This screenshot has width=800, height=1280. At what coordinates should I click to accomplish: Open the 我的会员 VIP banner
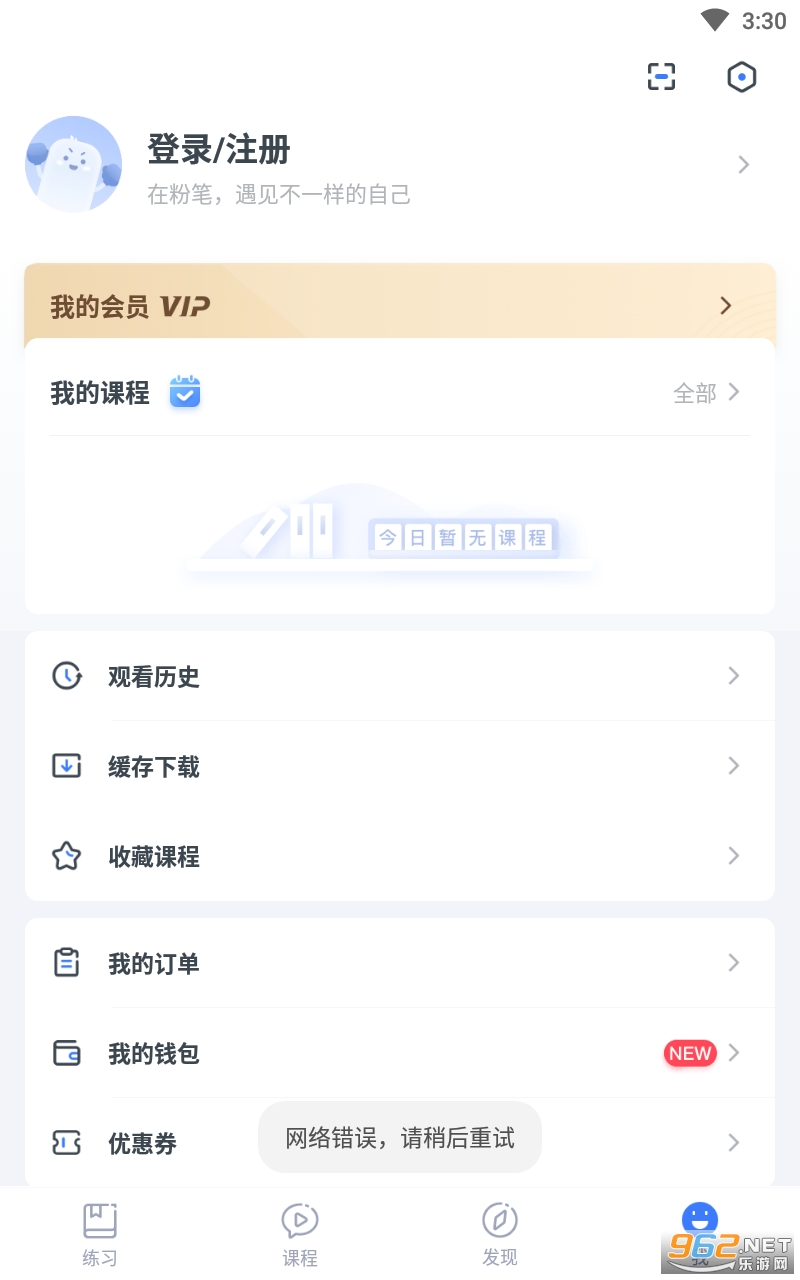point(400,305)
